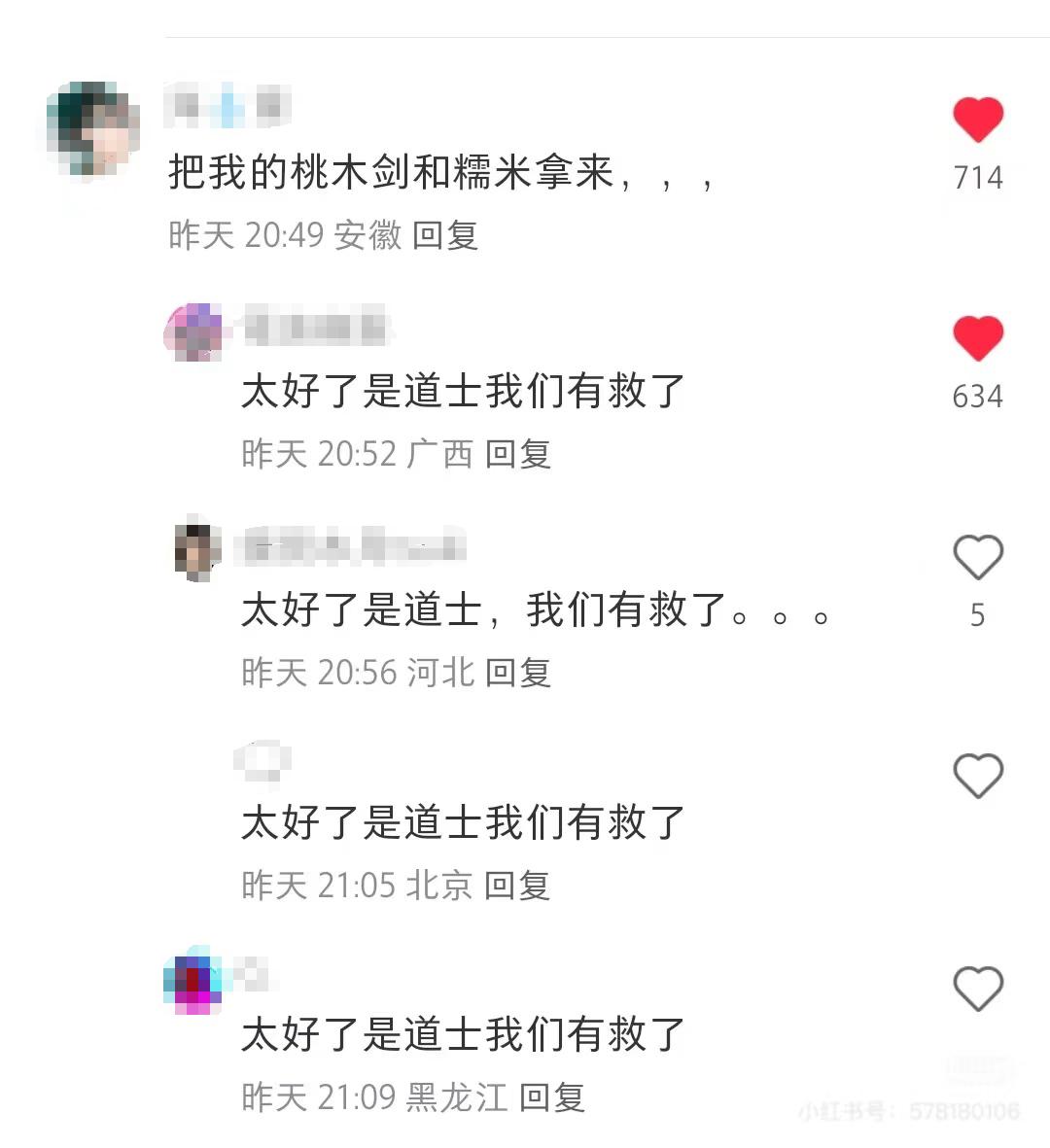Reply to the 广西 comment
The height and width of the screenshot is (1148, 1050).
coord(518,454)
